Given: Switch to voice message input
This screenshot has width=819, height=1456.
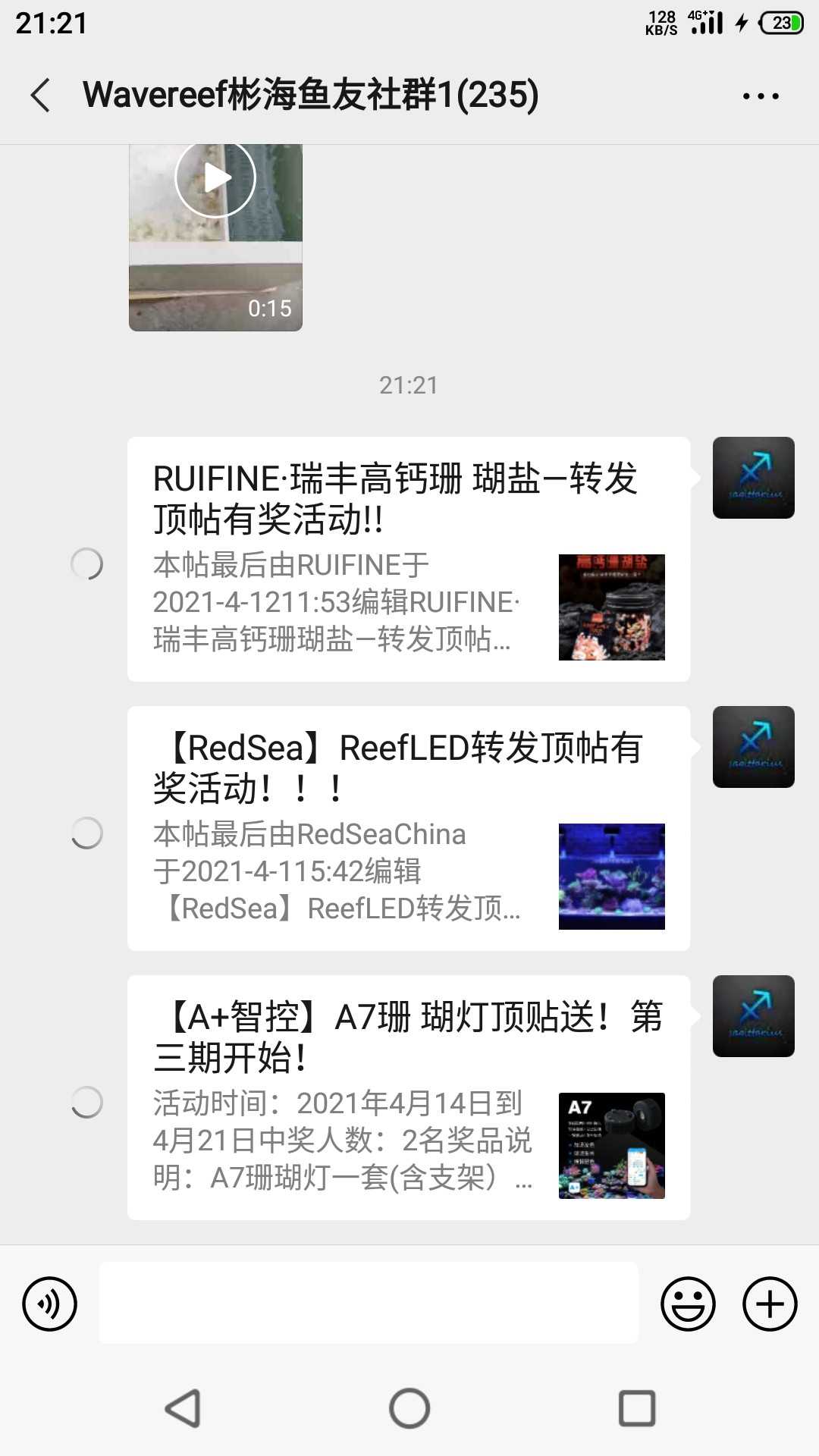Looking at the screenshot, I should [x=49, y=1304].
